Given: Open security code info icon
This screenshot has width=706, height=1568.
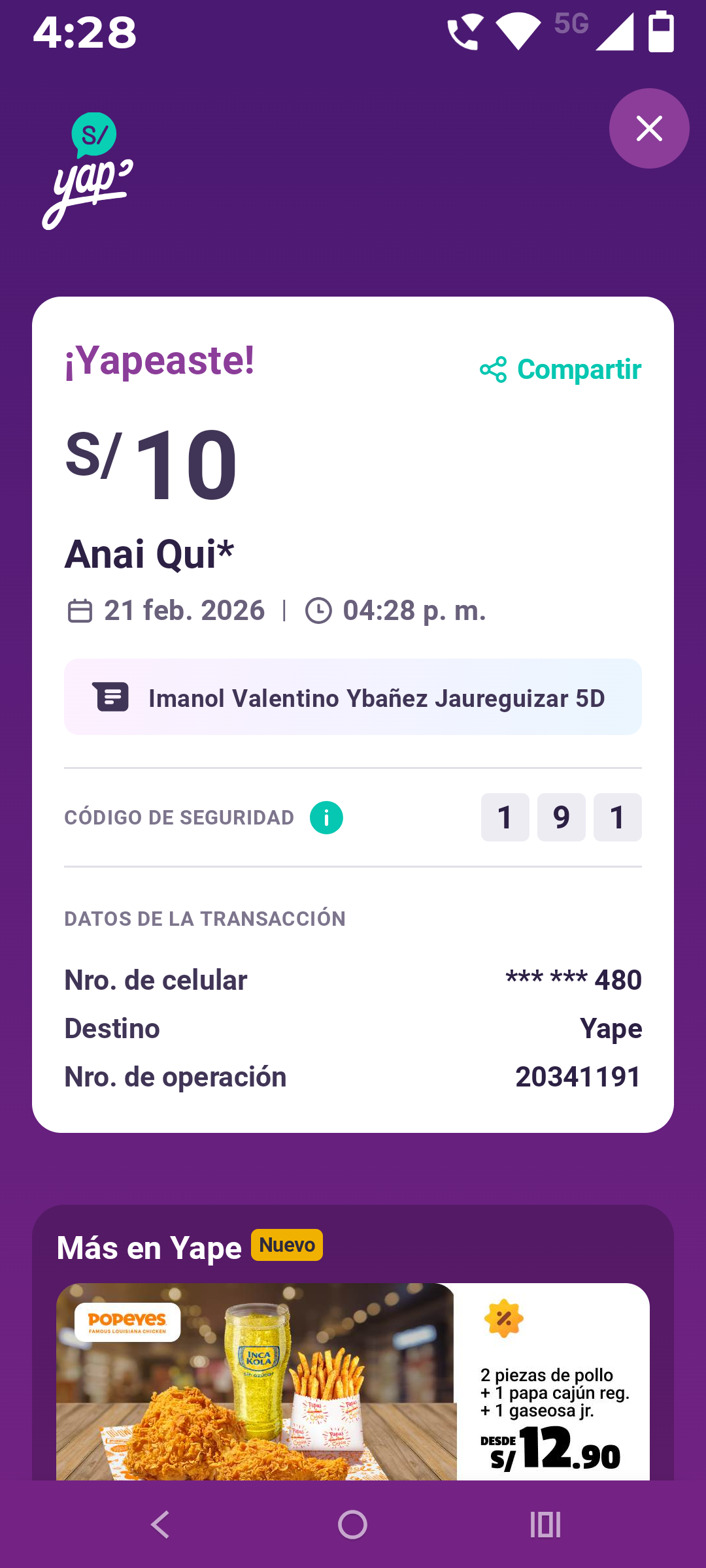Looking at the screenshot, I should click(x=326, y=817).
